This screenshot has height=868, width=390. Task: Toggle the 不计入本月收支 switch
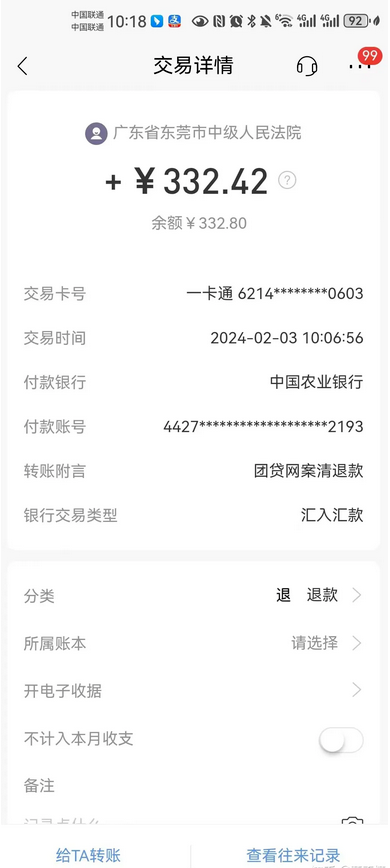pos(341,740)
